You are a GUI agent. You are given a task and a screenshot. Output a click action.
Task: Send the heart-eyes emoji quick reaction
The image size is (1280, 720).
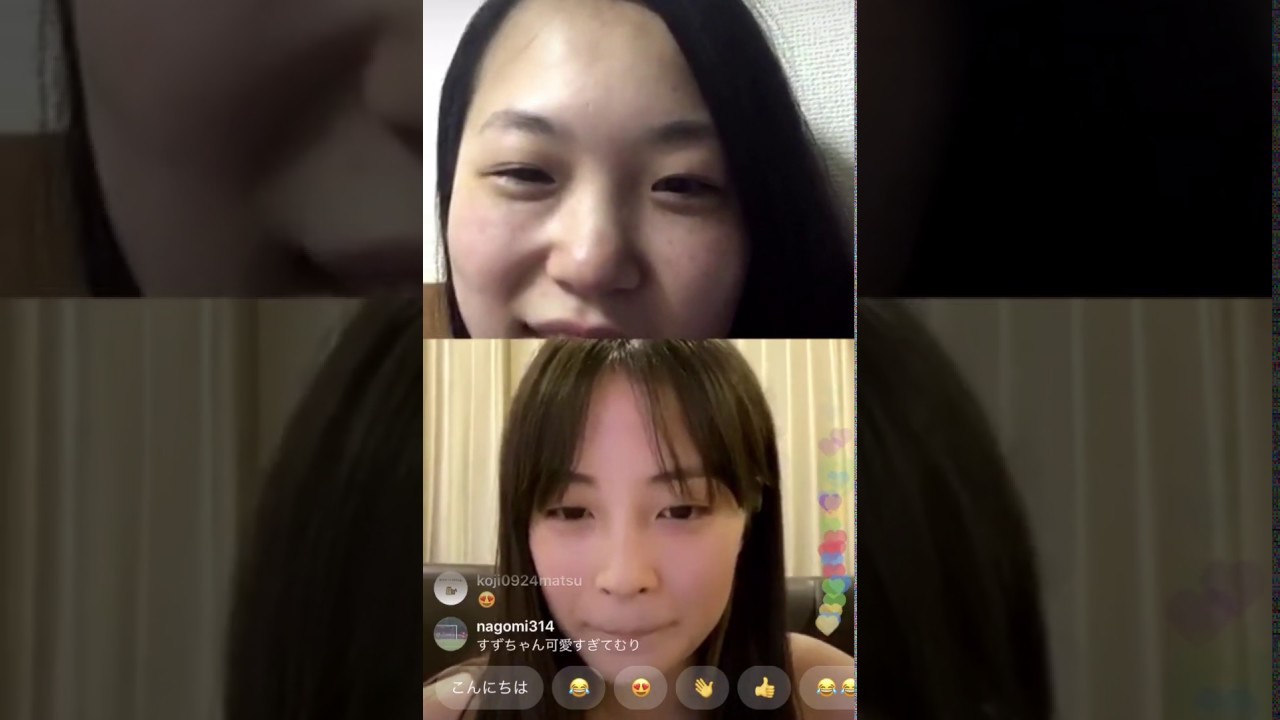coord(641,688)
